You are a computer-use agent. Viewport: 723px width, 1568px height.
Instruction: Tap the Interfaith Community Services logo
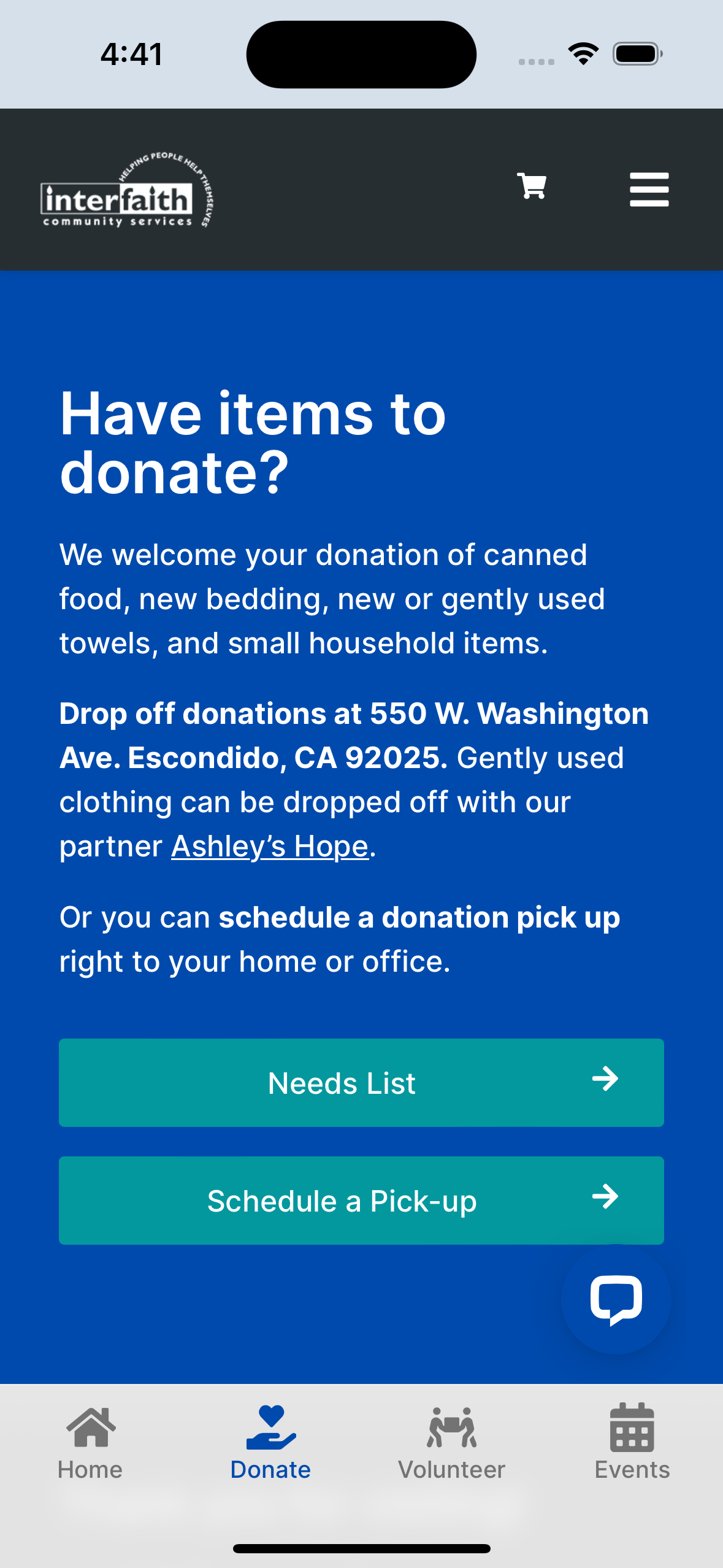(127, 190)
